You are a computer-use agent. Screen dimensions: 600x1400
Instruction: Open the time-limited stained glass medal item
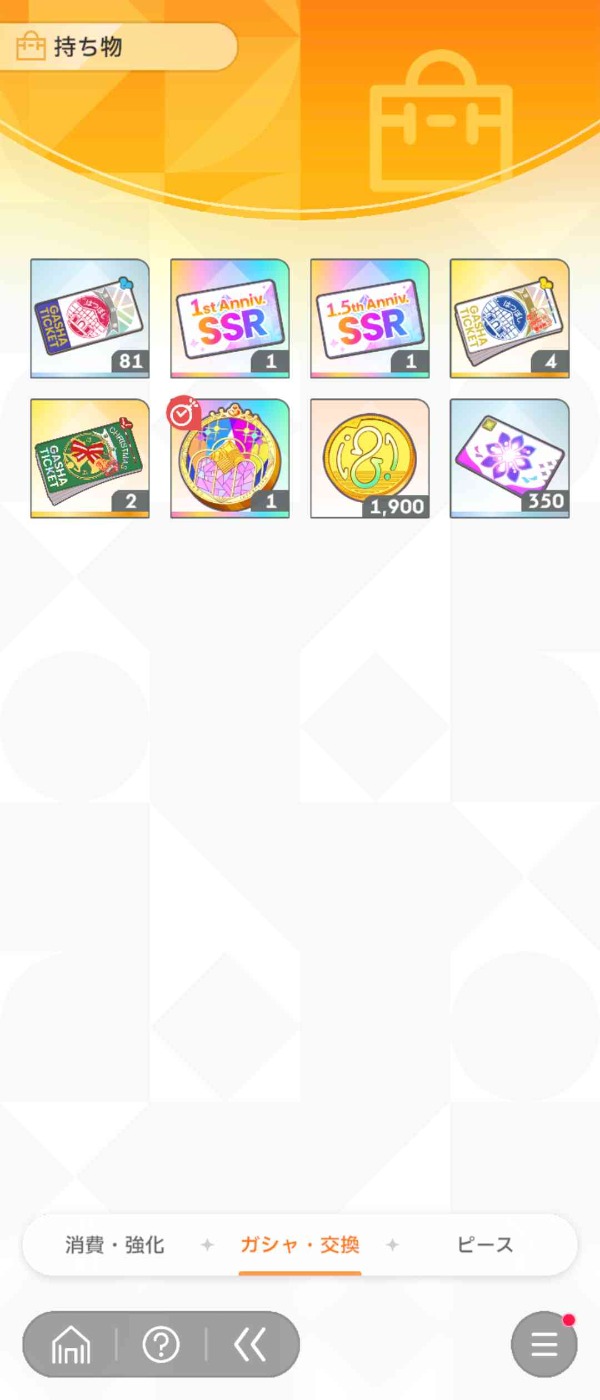(230, 458)
